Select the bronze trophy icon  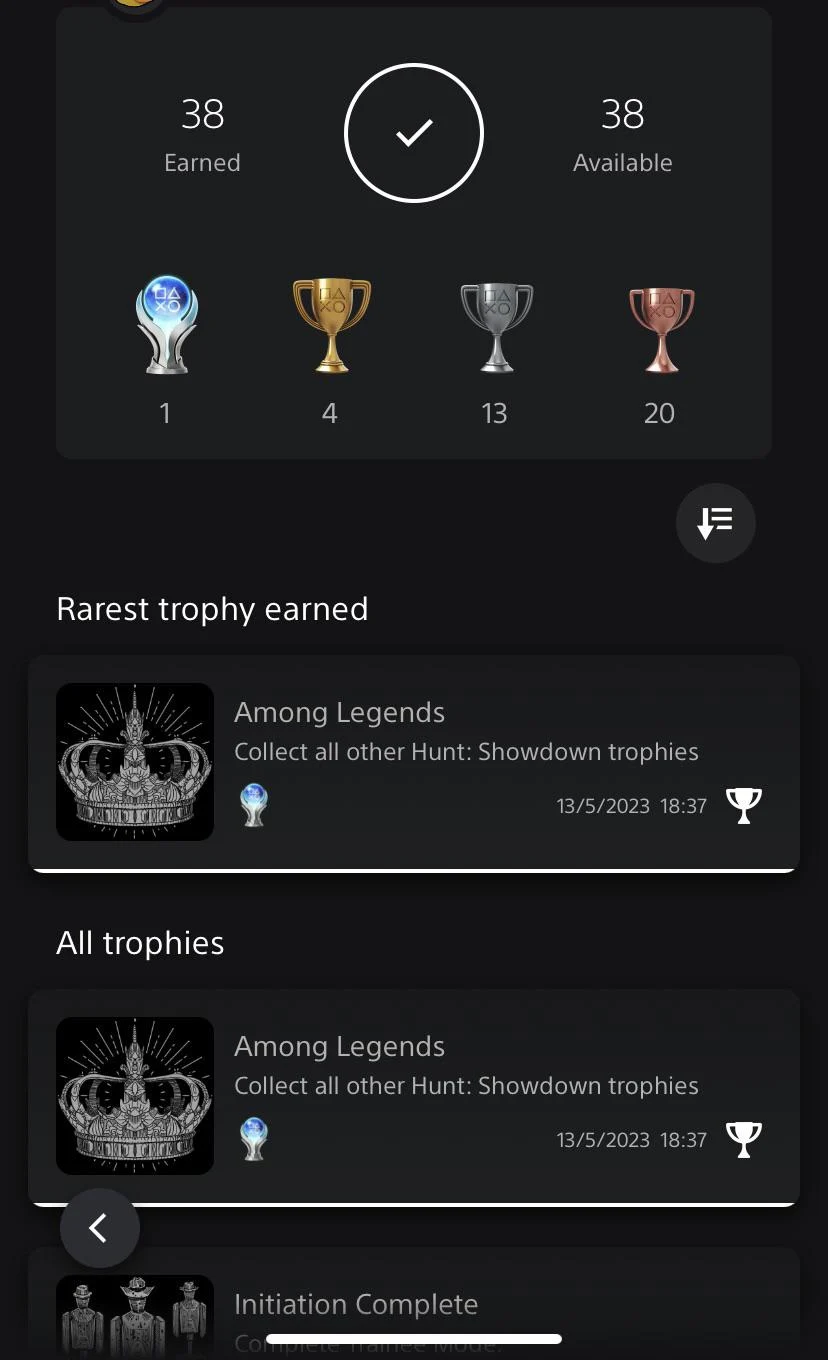pos(660,325)
